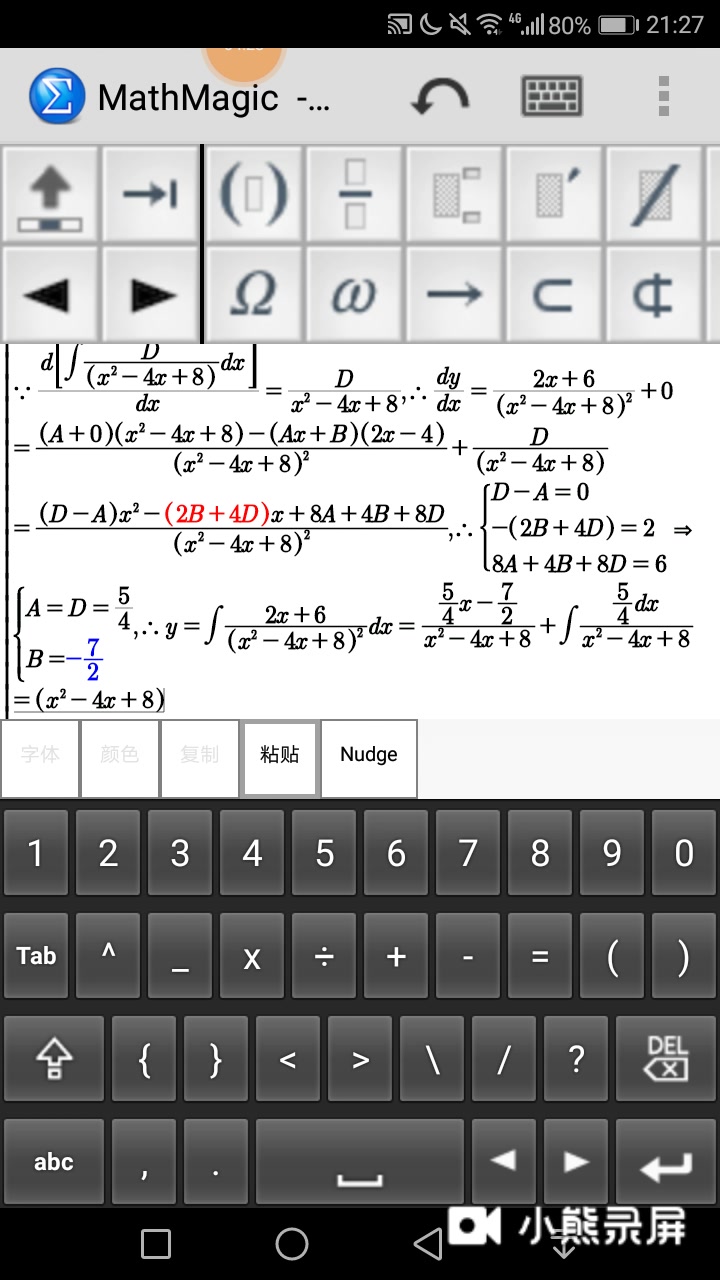Tap the equals sign key

click(540, 957)
